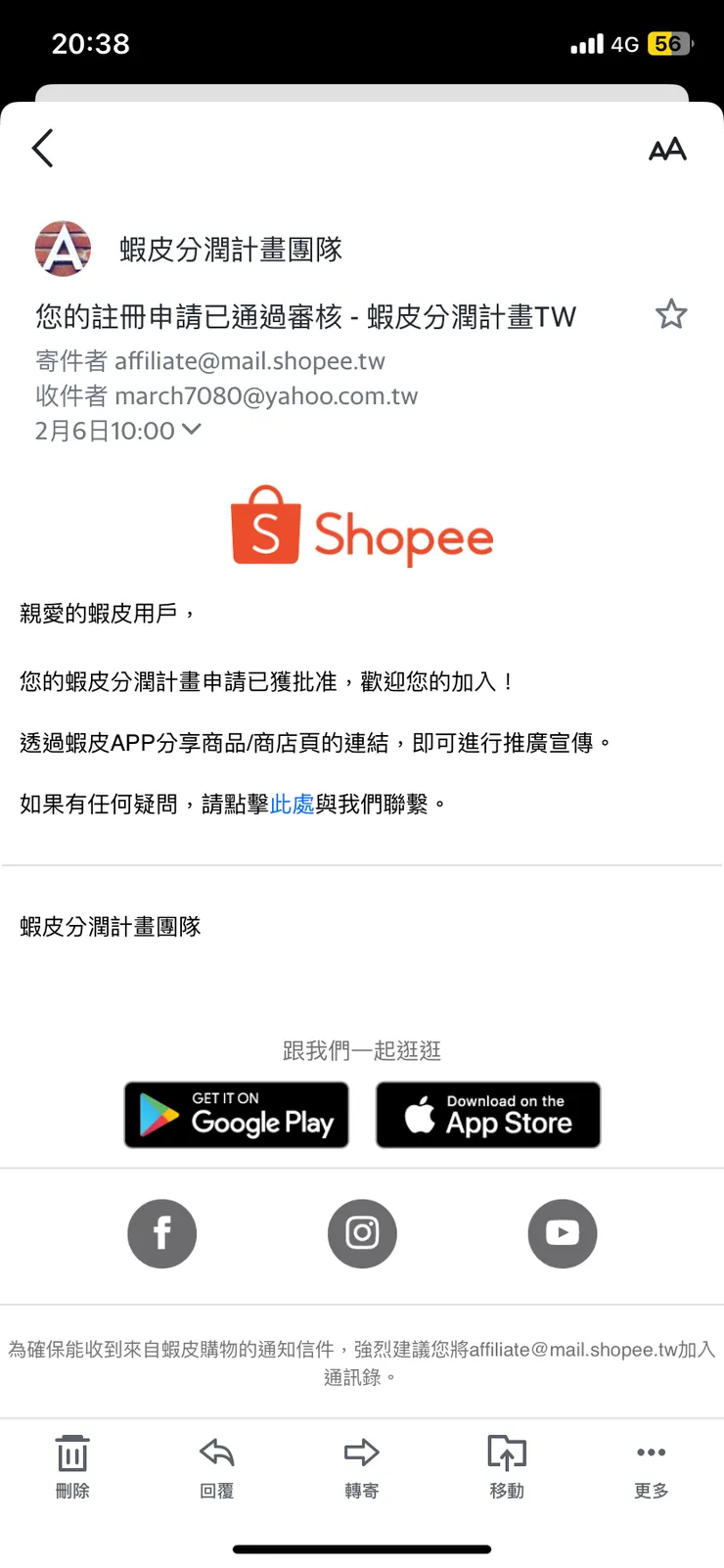The height and width of the screenshot is (1568, 724).
Task: Open the Instagram social icon
Action: point(362,1233)
